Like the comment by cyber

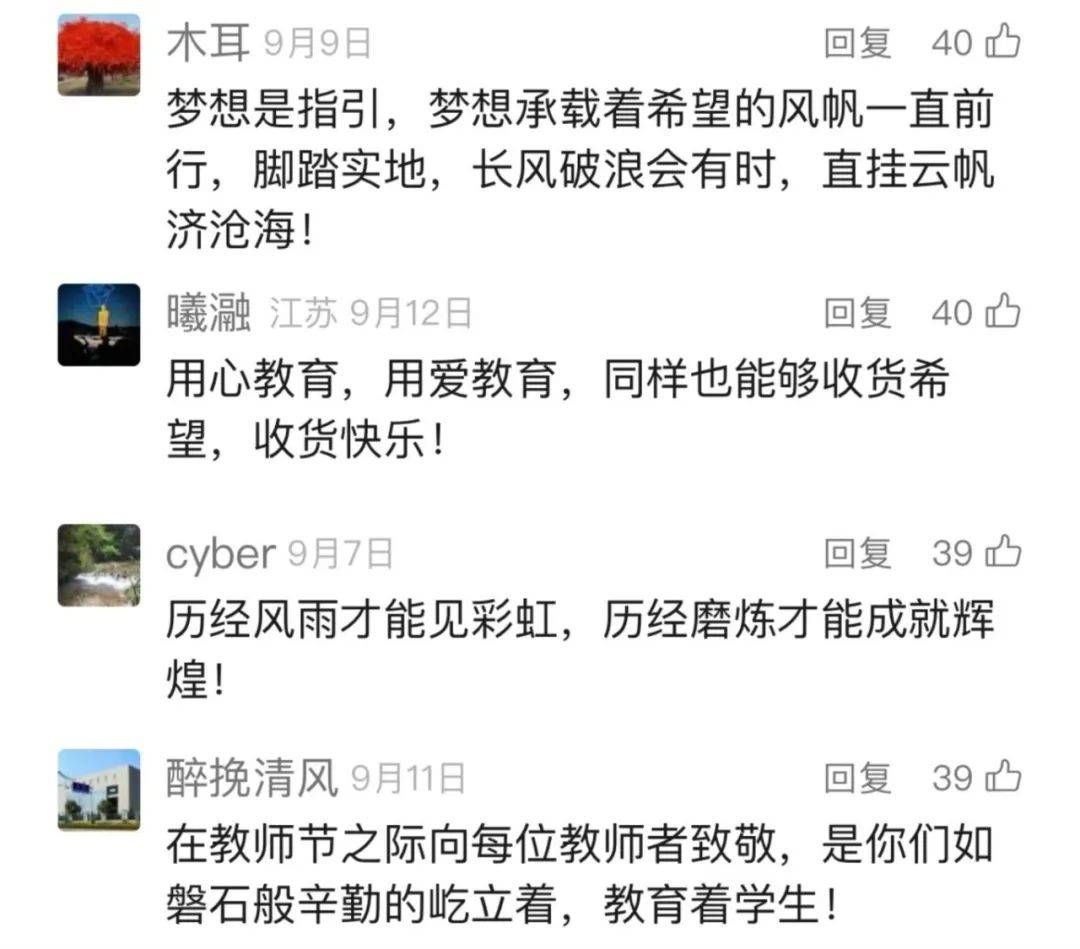coord(1003,552)
